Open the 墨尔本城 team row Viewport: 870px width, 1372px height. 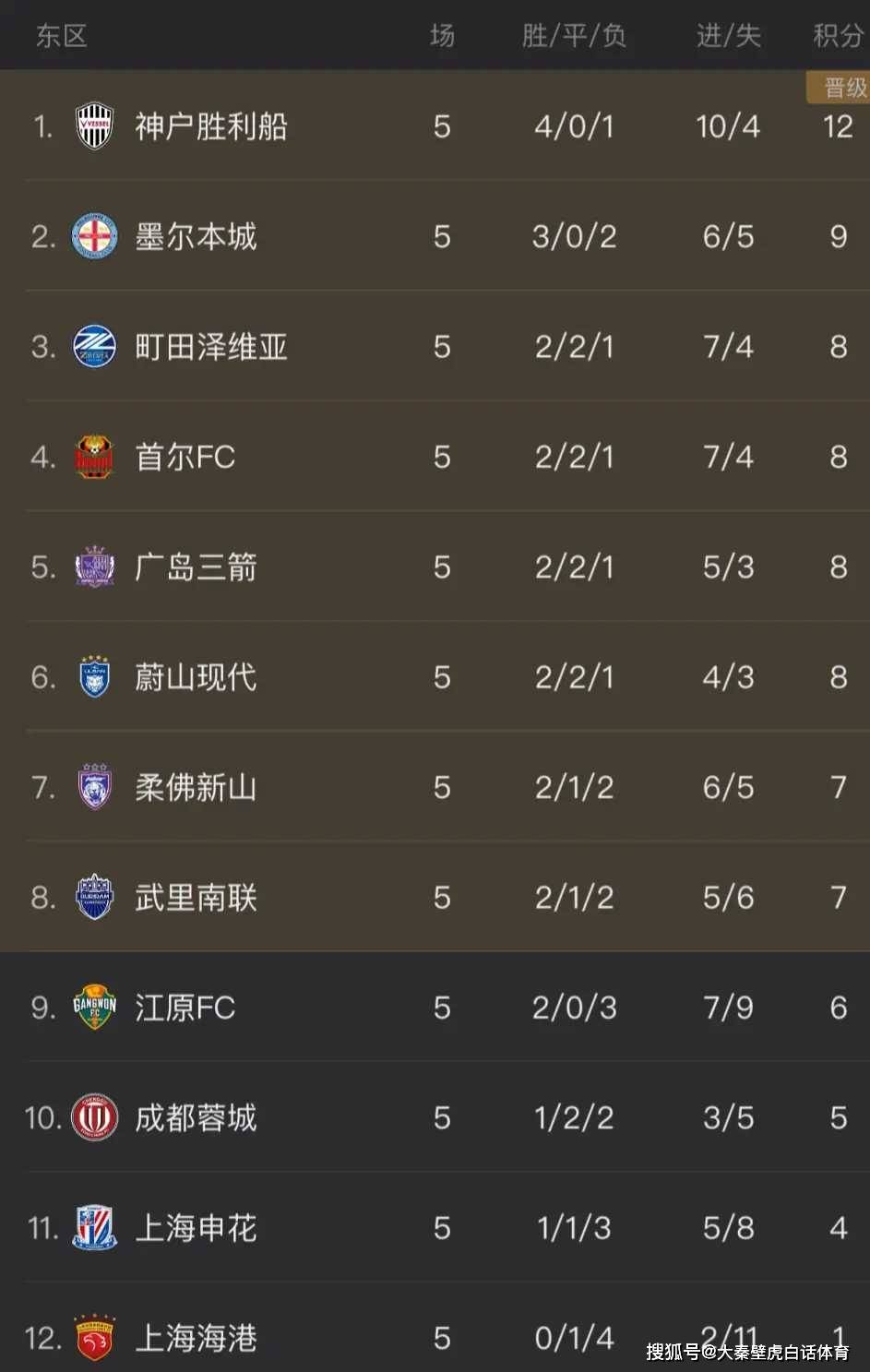[196, 237]
